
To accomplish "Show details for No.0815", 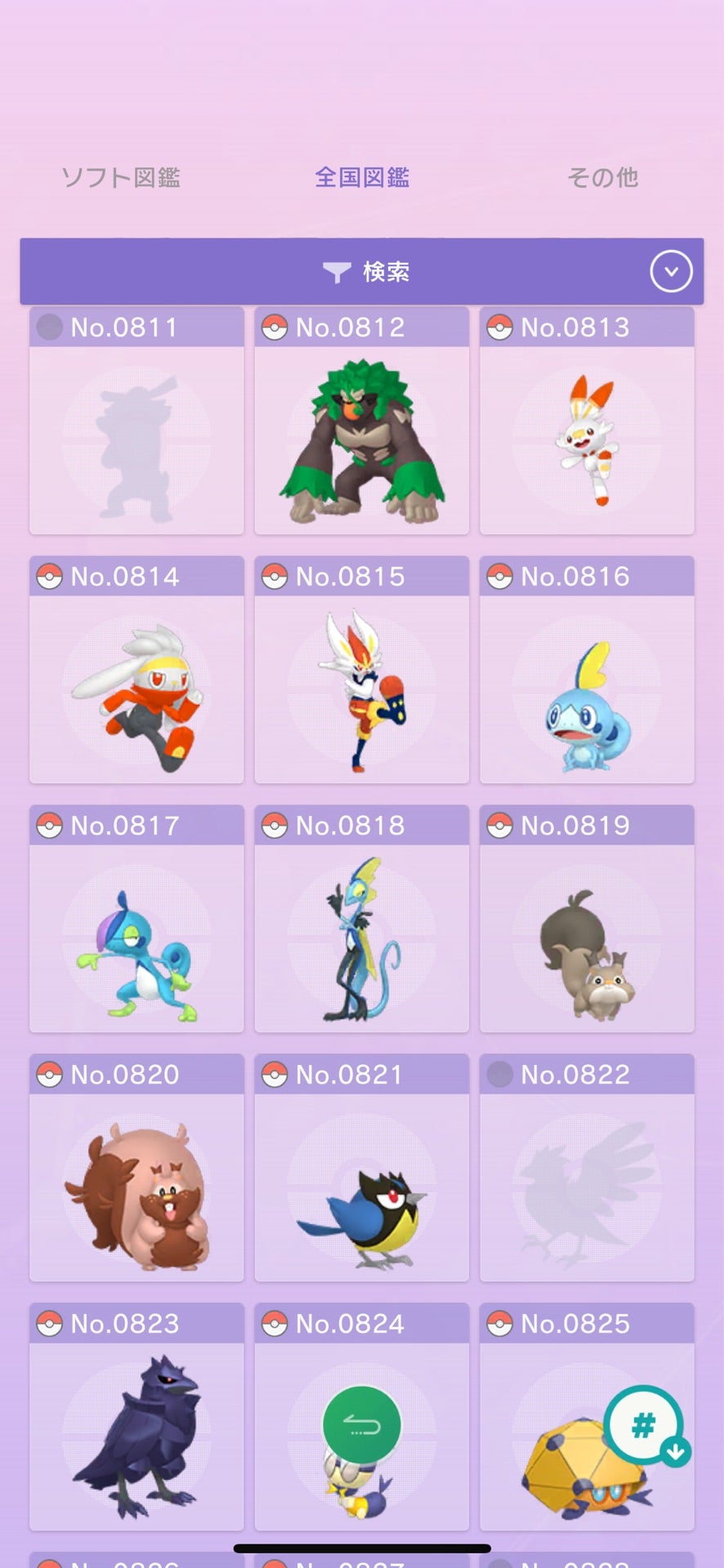I will point(362,670).
